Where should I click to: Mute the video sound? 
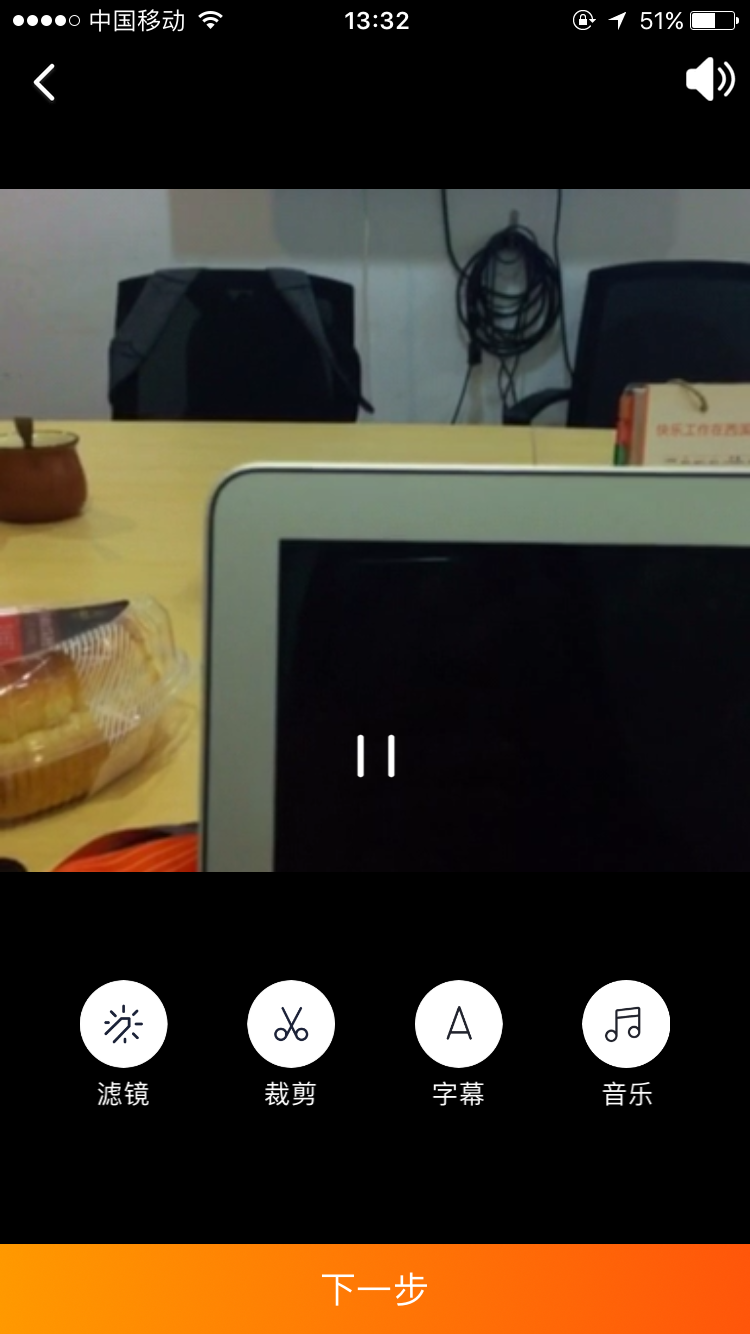710,79
